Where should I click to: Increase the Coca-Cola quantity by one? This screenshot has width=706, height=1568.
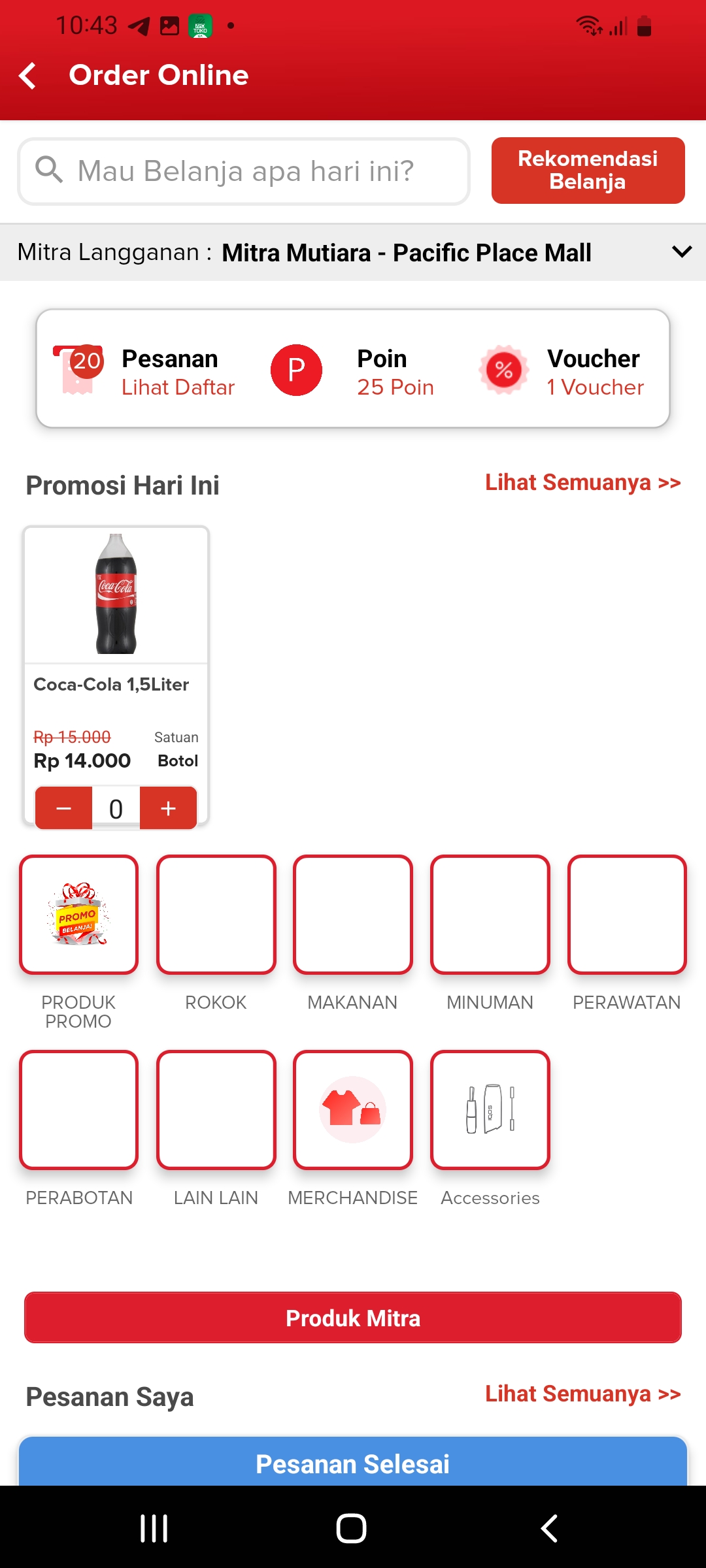pyautogui.click(x=169, y=808)
